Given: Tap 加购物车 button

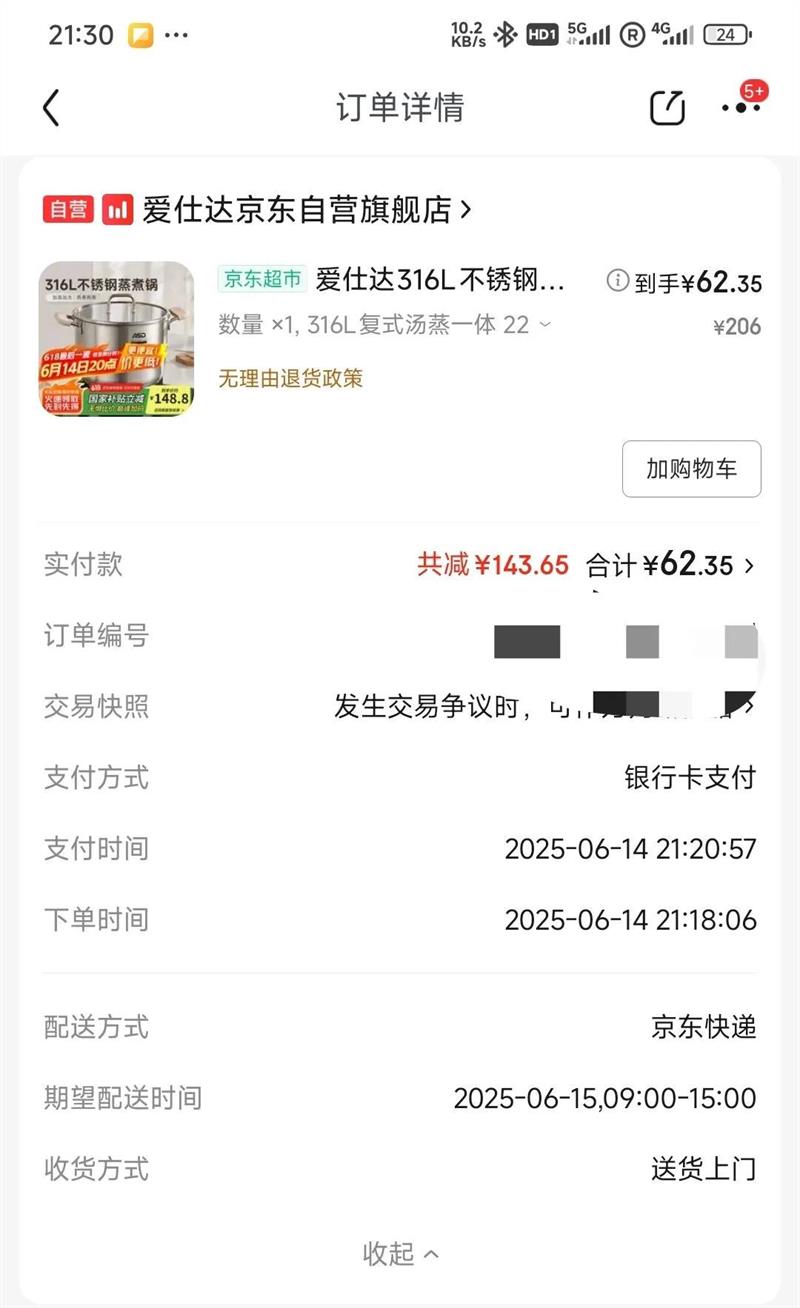Looking at the screenshot, I should click(x=691, y=469).
